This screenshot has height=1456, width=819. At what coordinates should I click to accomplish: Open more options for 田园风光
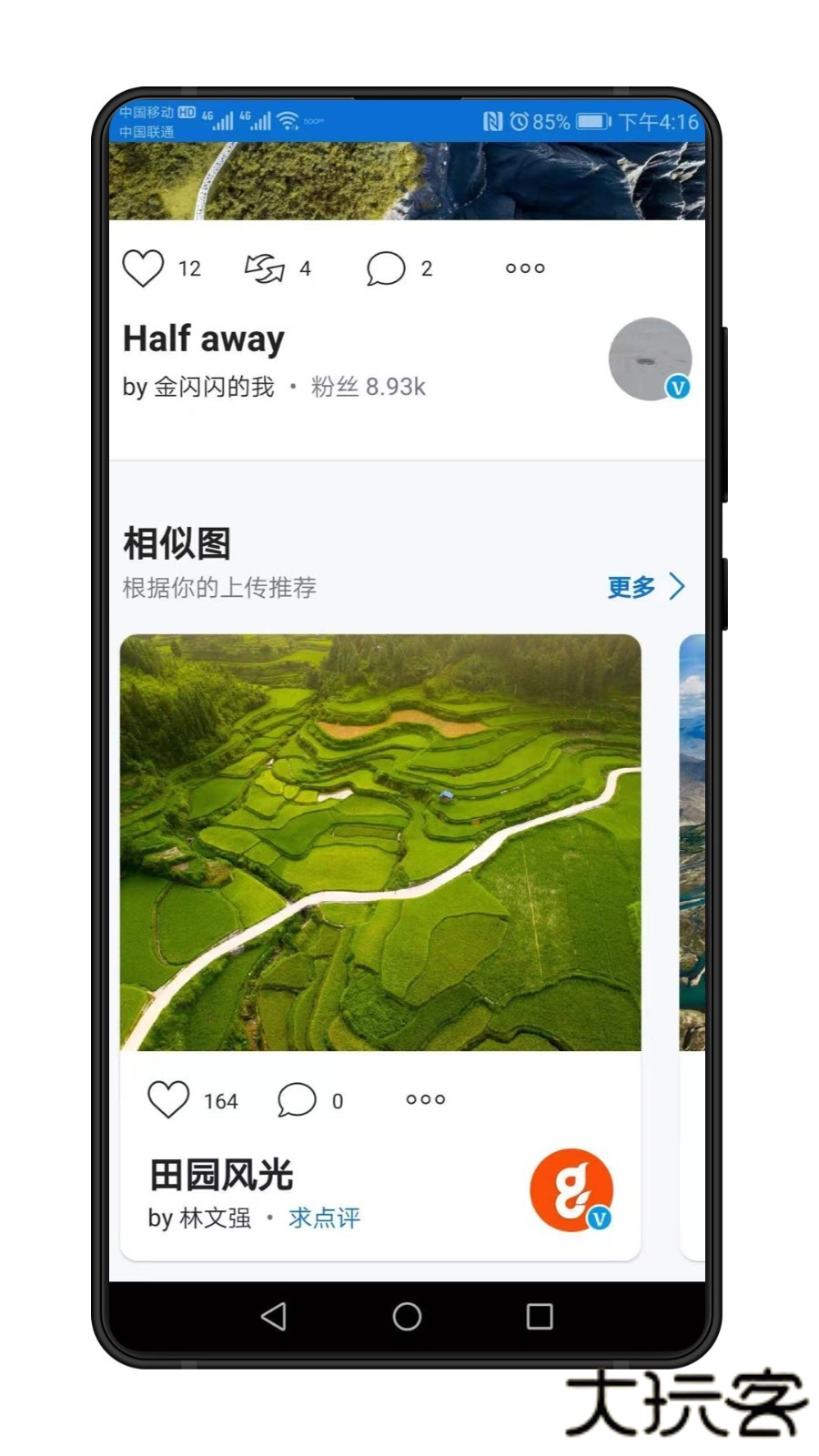[424, 1099]
